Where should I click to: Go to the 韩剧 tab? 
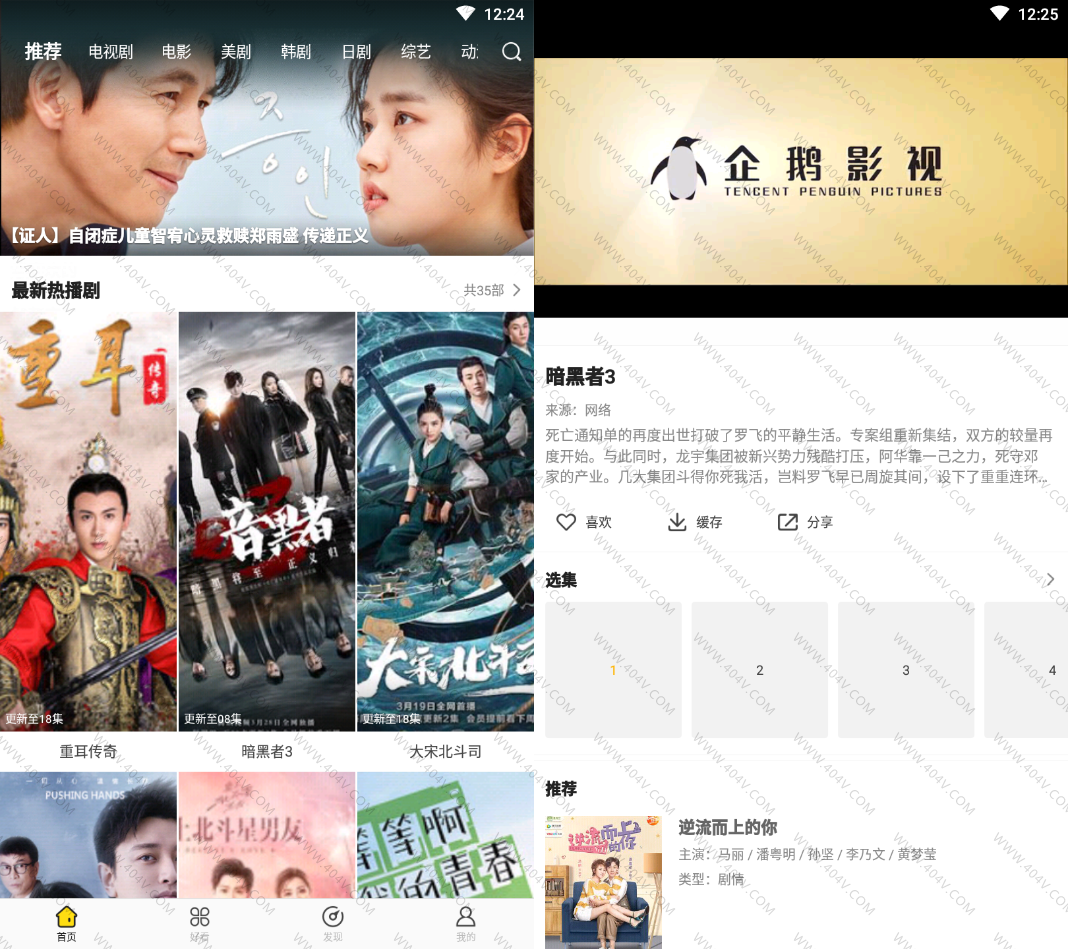296,52
